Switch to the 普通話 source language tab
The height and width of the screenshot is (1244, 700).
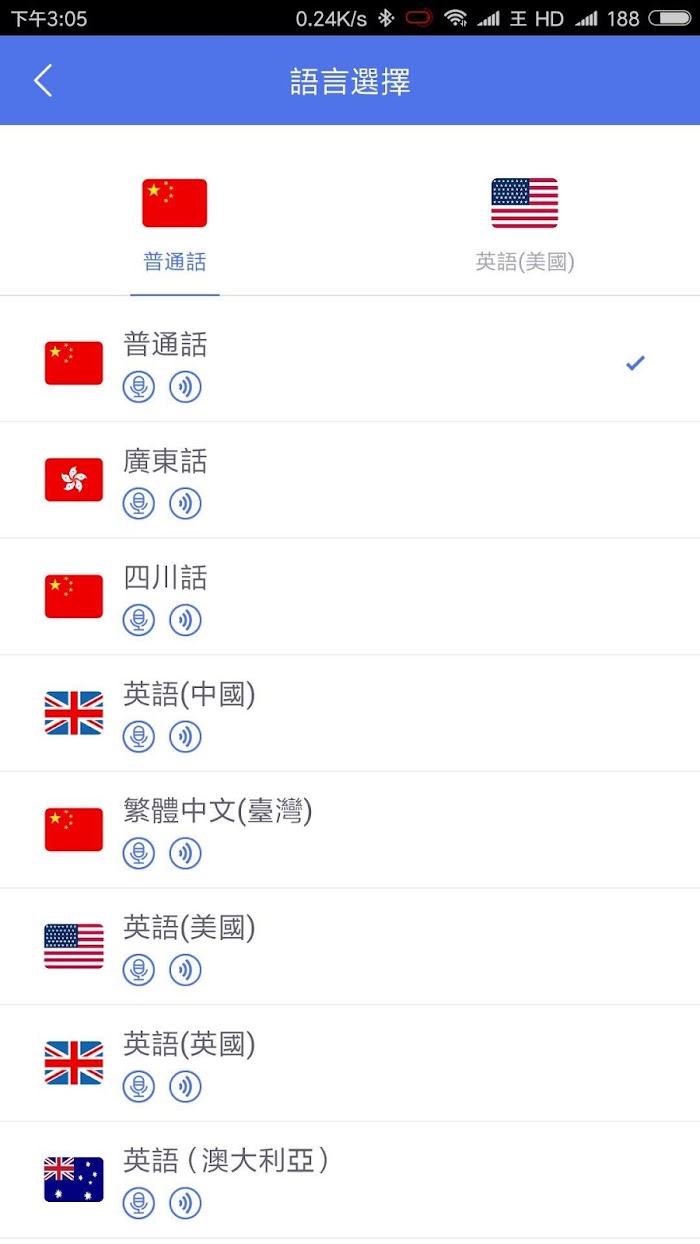coord(175,225)
